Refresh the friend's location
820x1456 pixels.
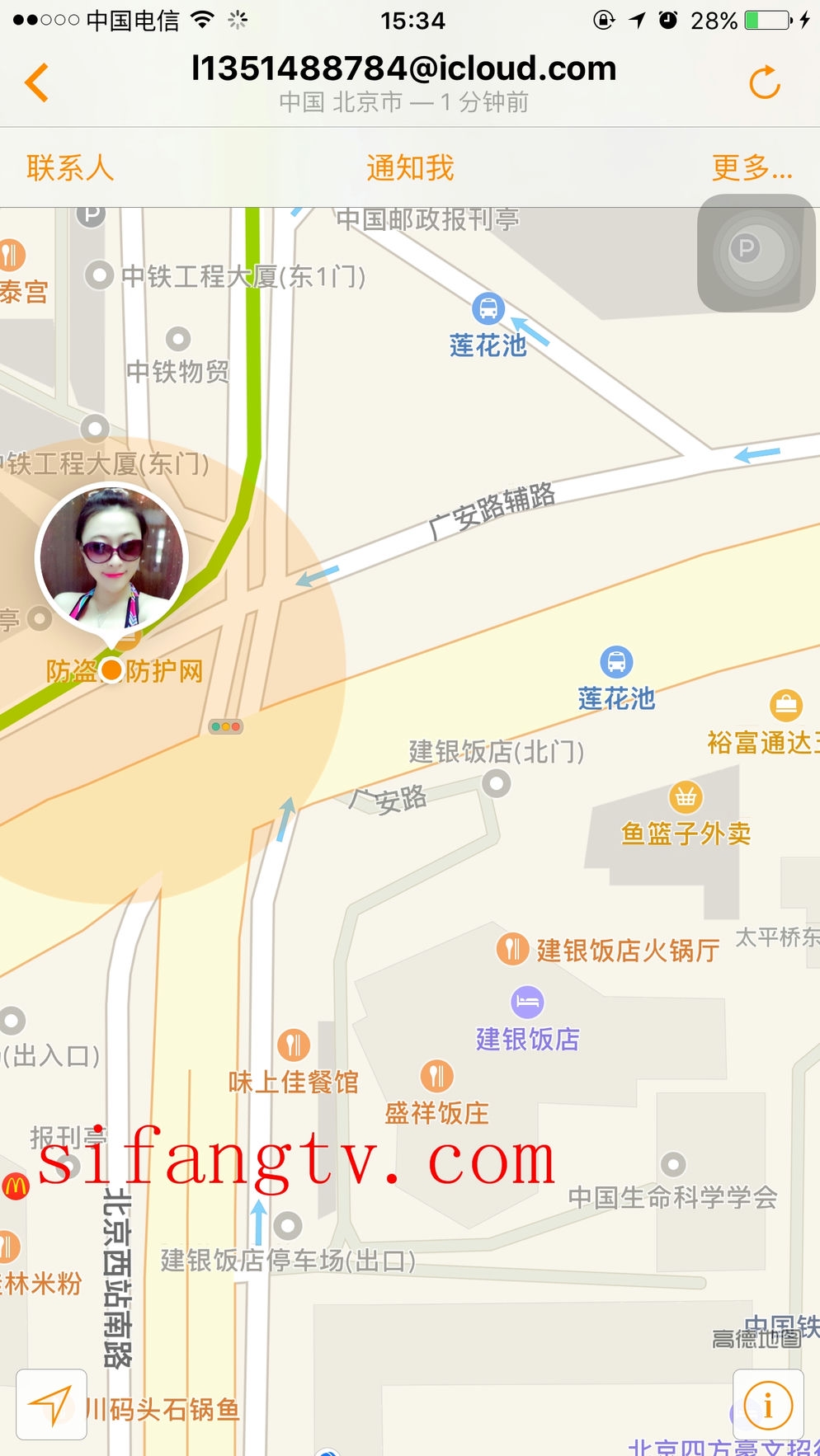[x=765, y=83]
